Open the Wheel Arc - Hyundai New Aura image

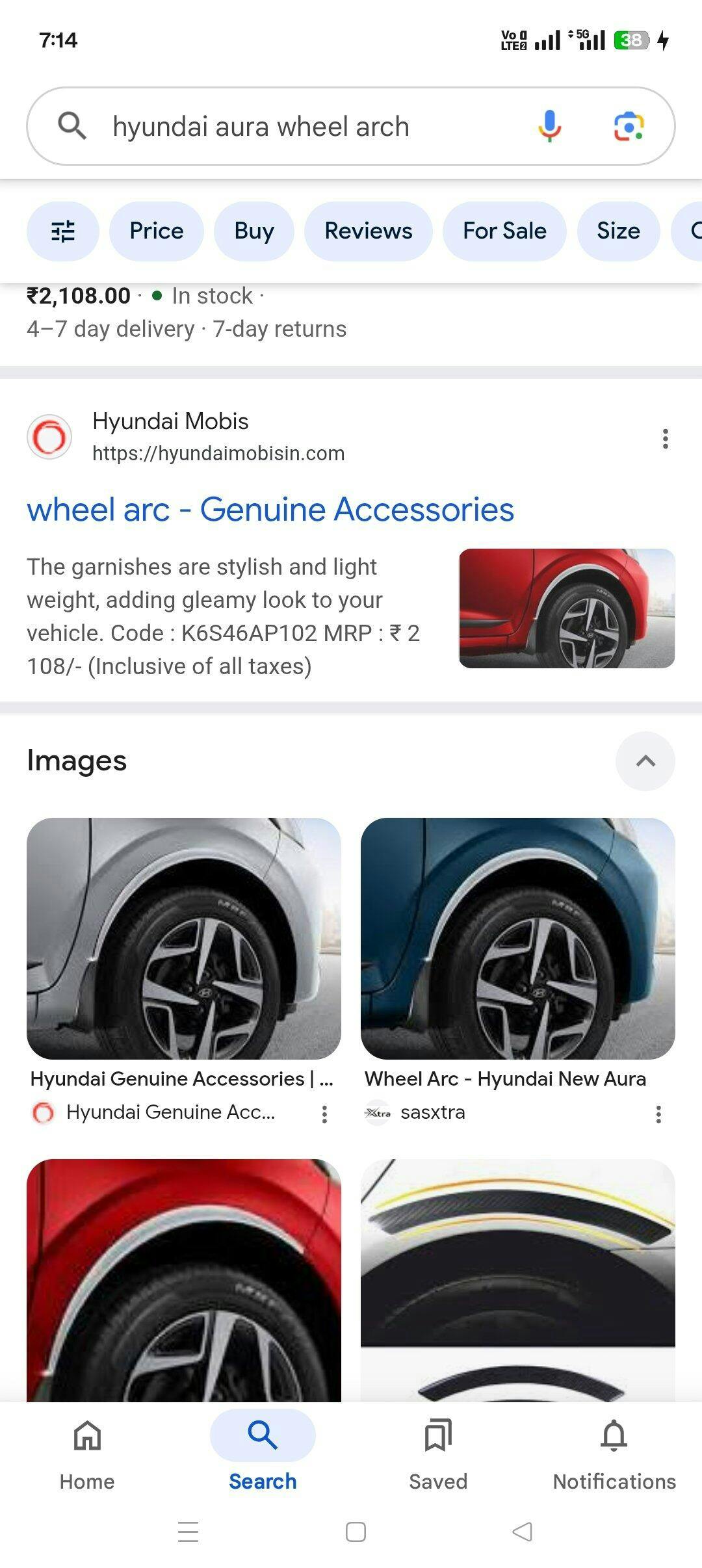click(518, 939)
